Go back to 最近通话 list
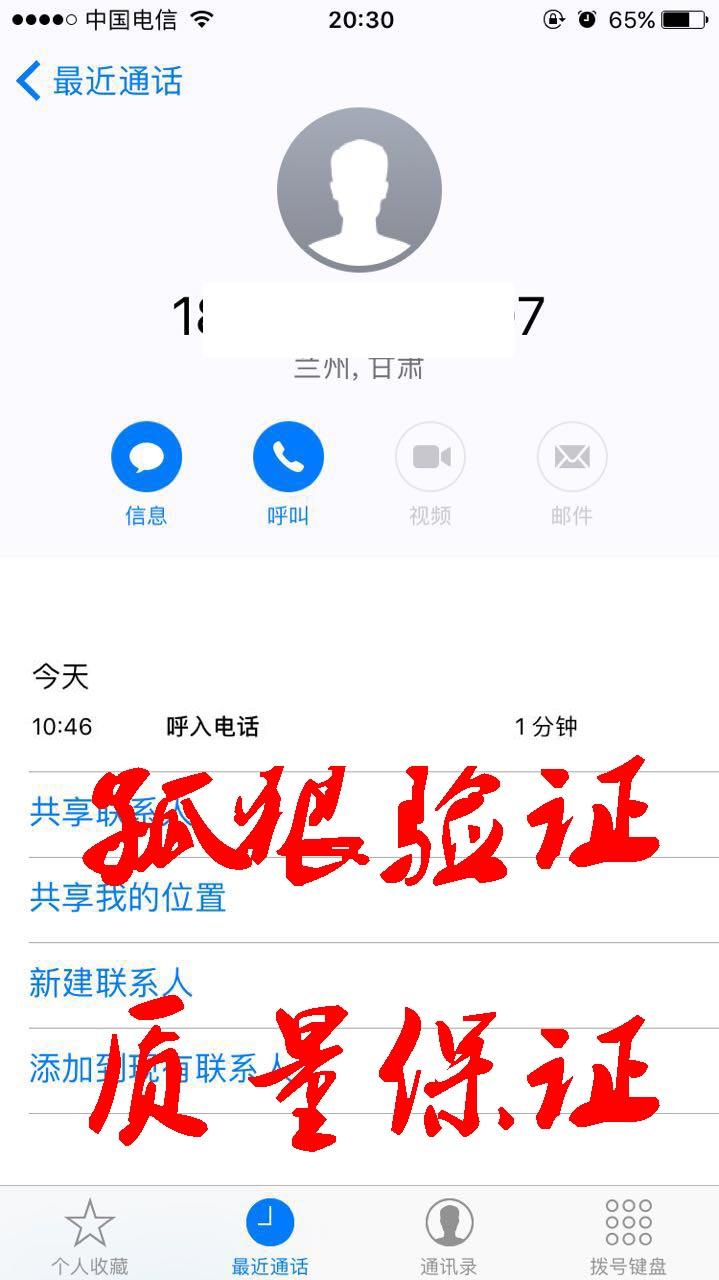 (x=98, y=81)
